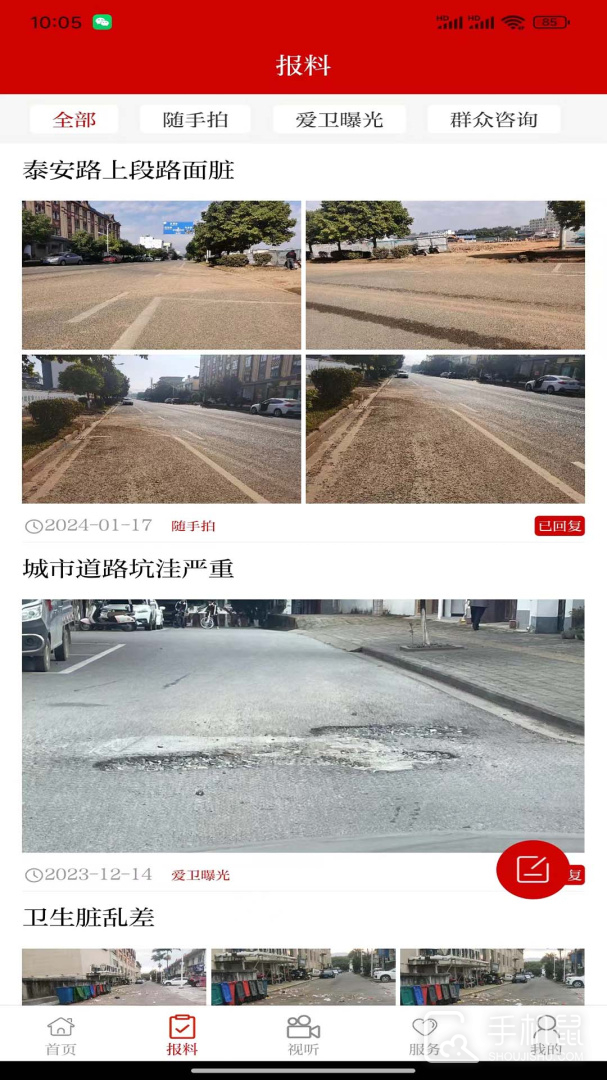View first photo of 泰安路上段路面脏
Viewport: 607px width, 1080px height.
pyautogui.click(x=161, y=275)
